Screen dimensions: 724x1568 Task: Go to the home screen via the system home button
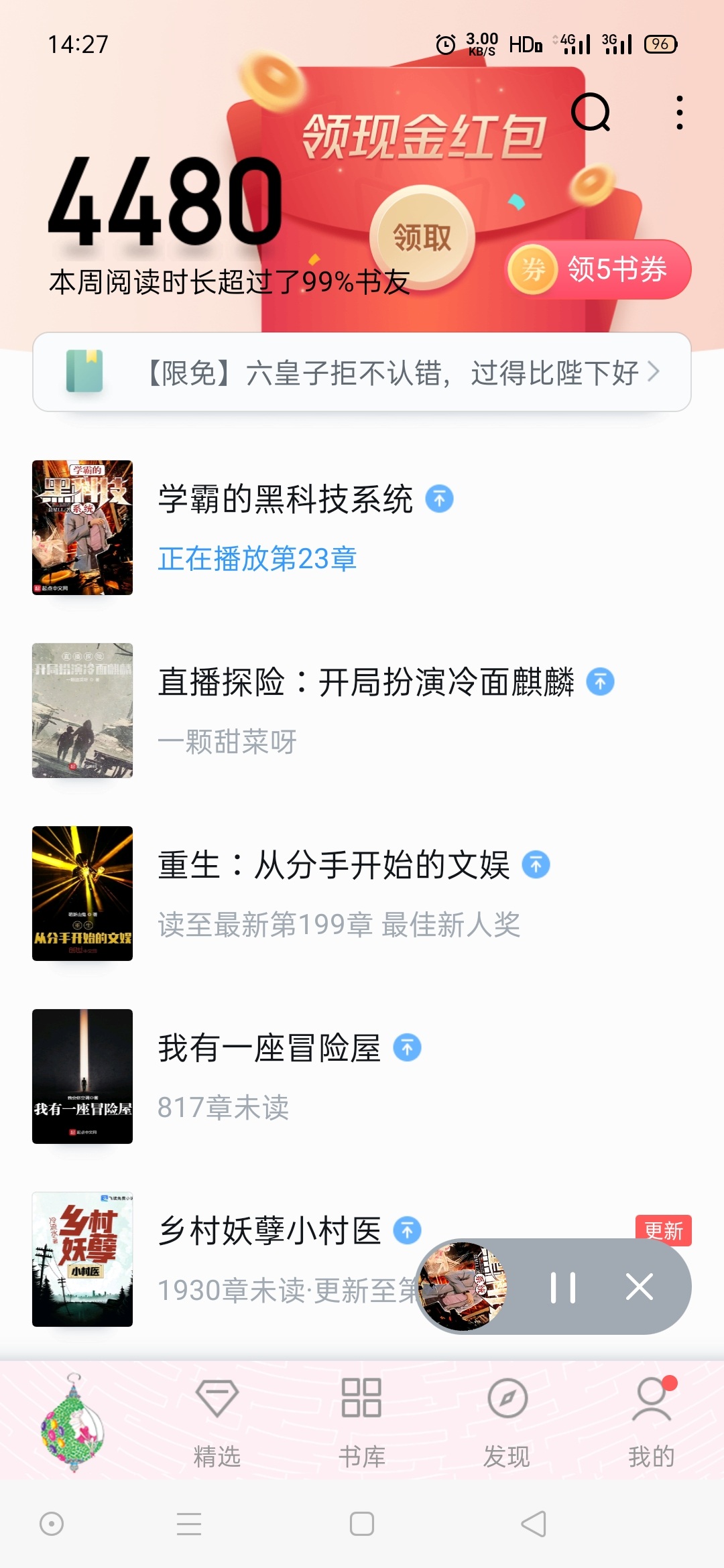[x=362, y=1524]
